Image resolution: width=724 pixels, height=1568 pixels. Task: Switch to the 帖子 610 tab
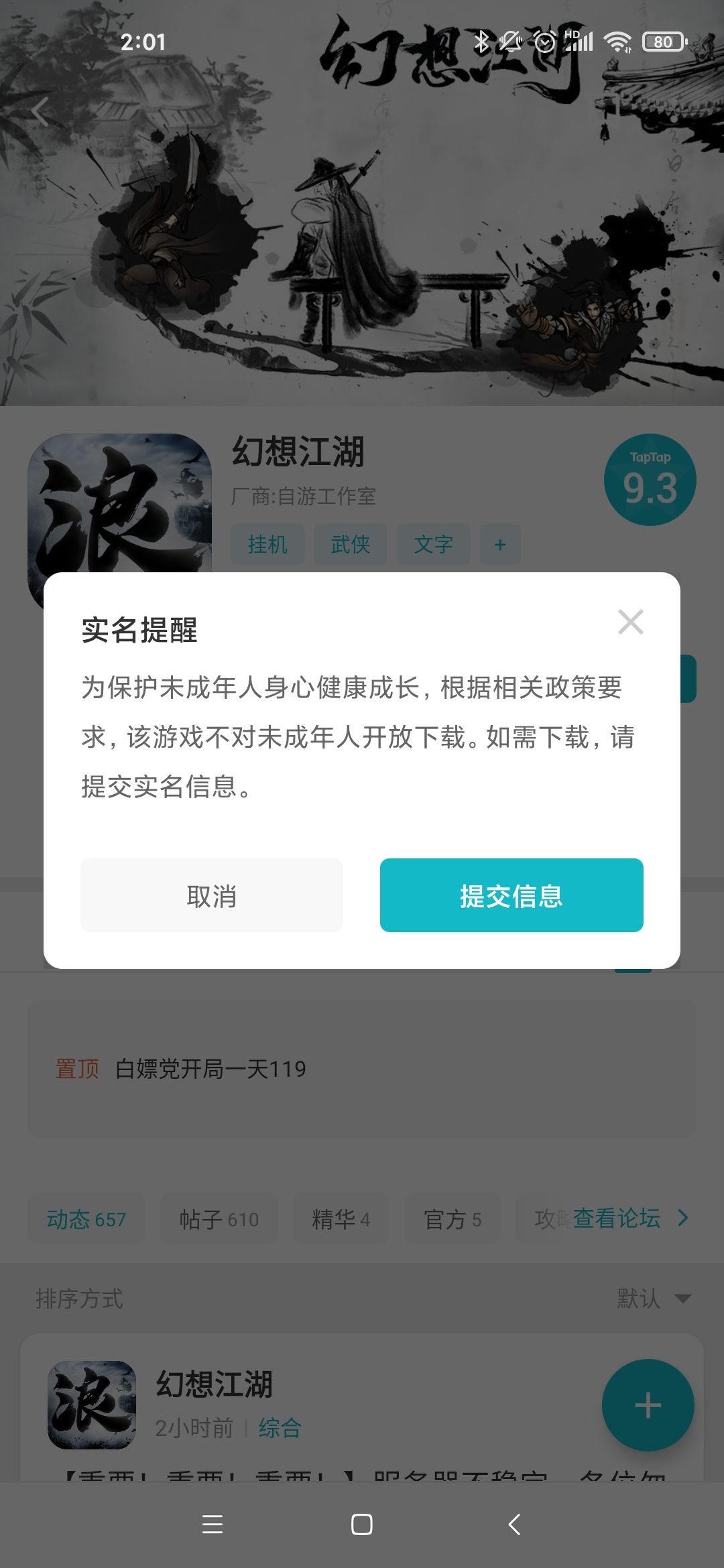click(220, 1219)
